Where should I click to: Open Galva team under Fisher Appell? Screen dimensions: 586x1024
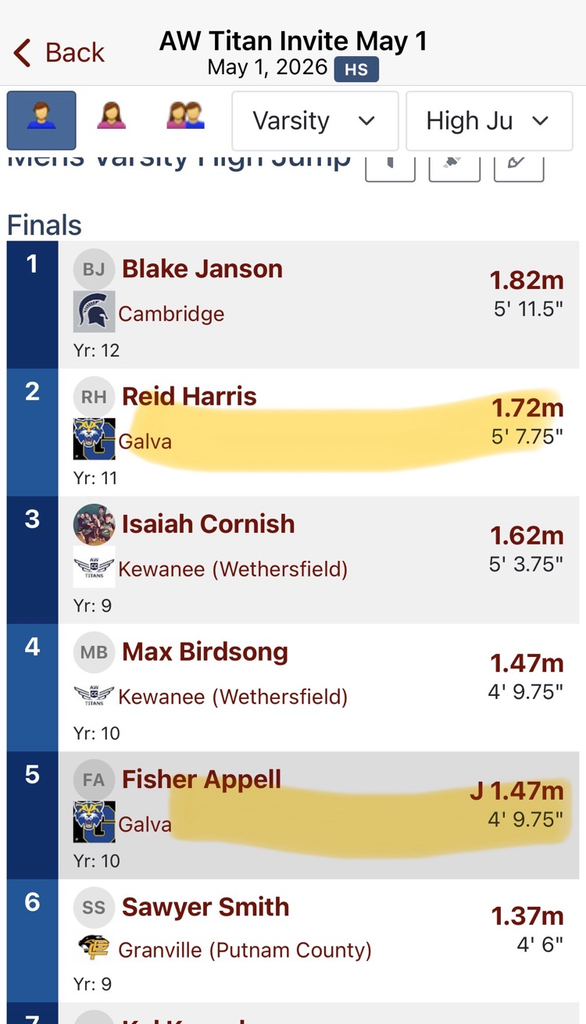145,824
